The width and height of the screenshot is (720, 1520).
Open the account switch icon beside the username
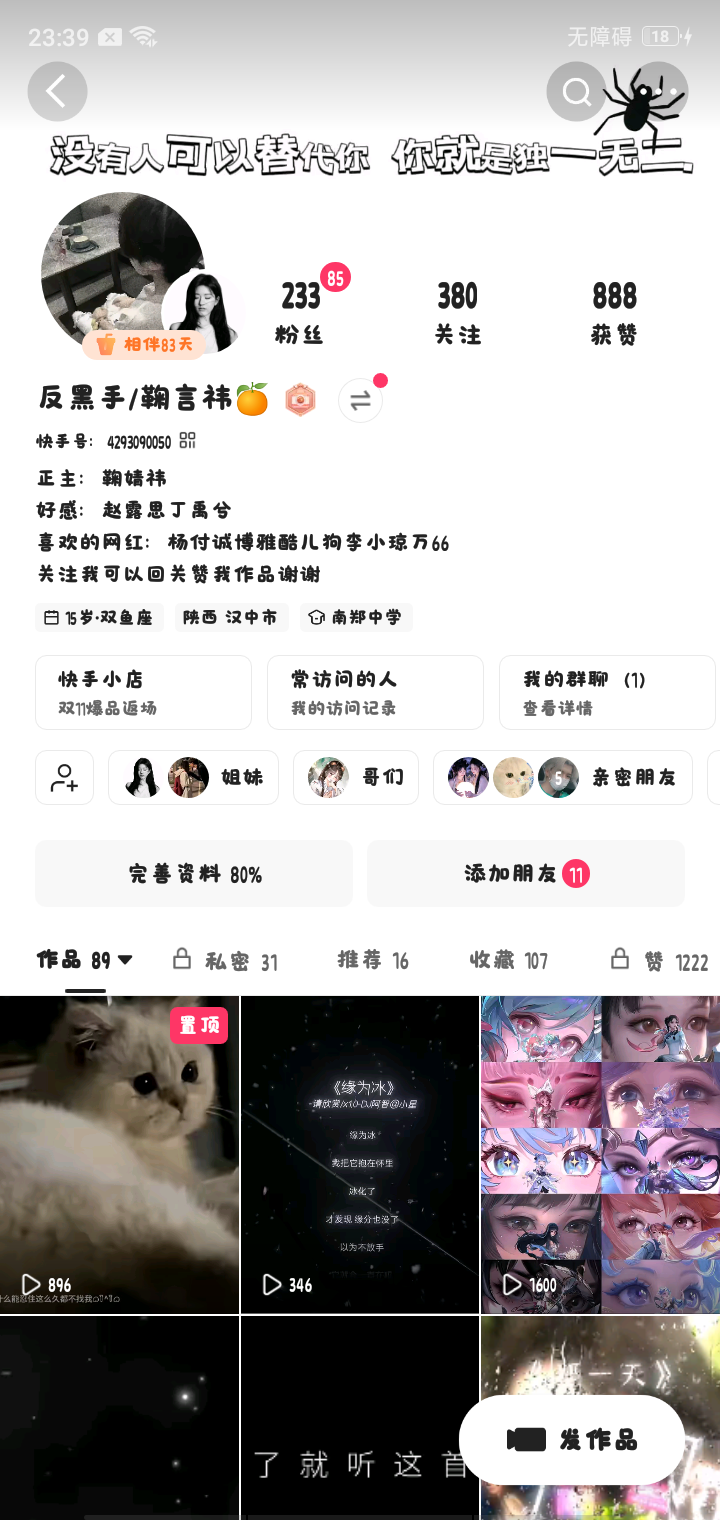point(360,400)
